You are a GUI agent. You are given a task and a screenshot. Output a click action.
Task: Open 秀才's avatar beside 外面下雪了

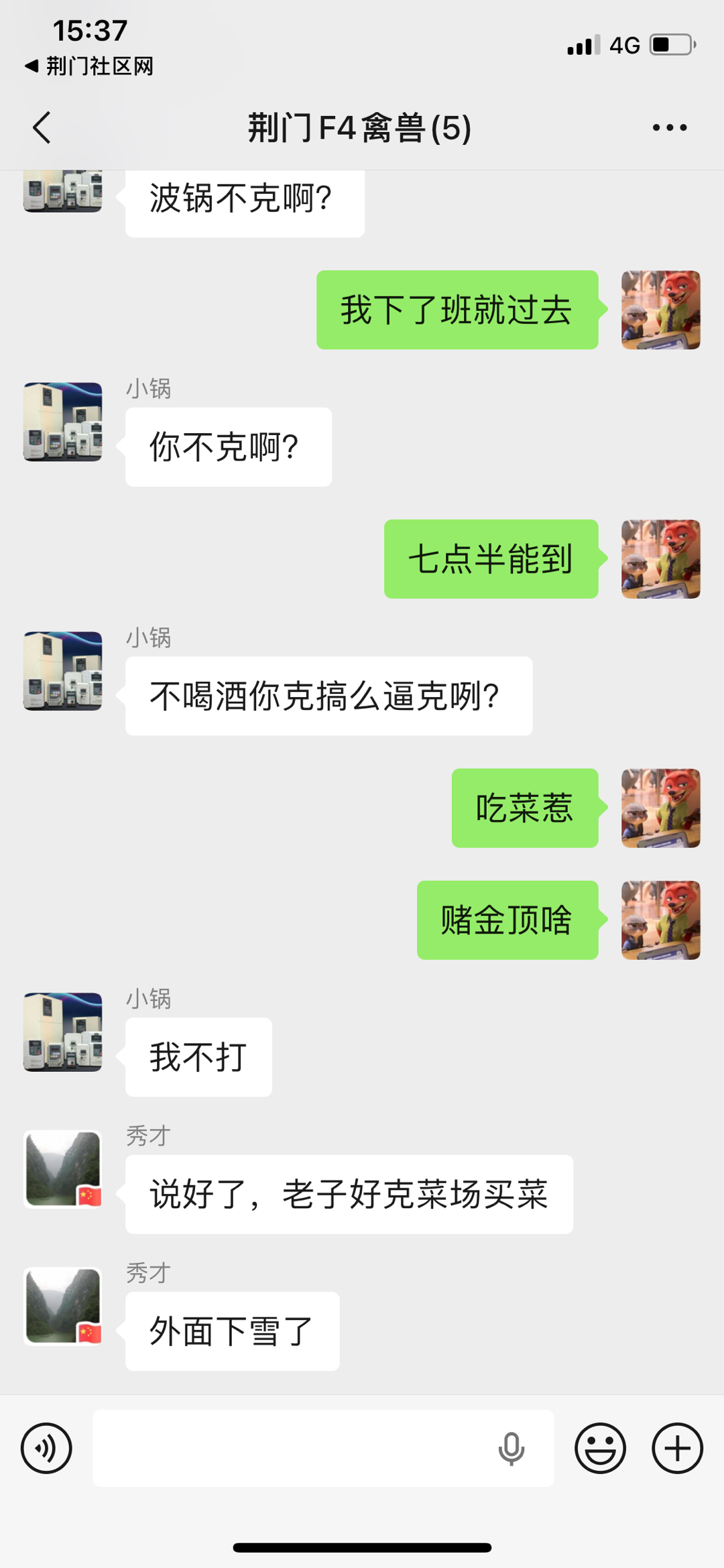tap(63, 1306)
